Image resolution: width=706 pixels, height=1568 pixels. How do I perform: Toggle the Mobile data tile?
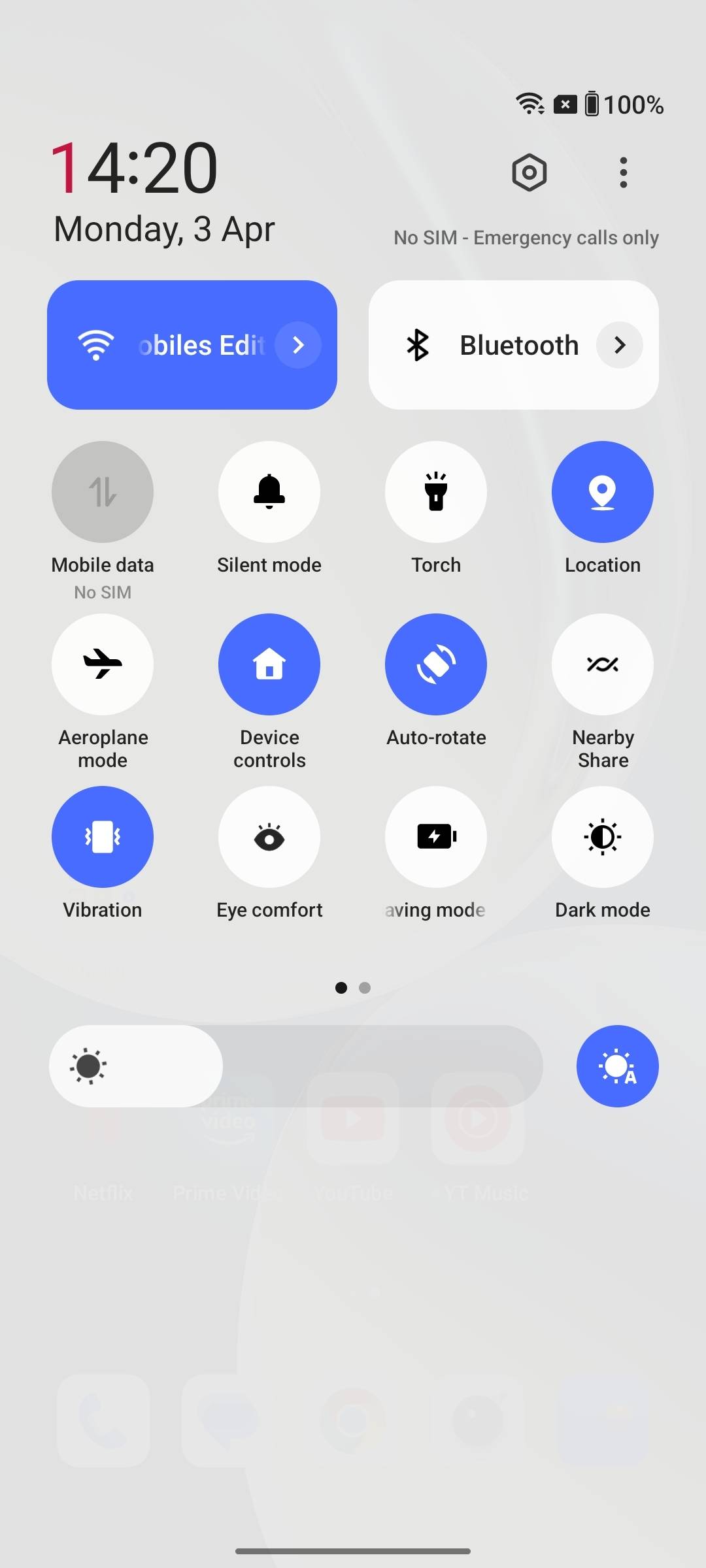[x=103, y=492]
